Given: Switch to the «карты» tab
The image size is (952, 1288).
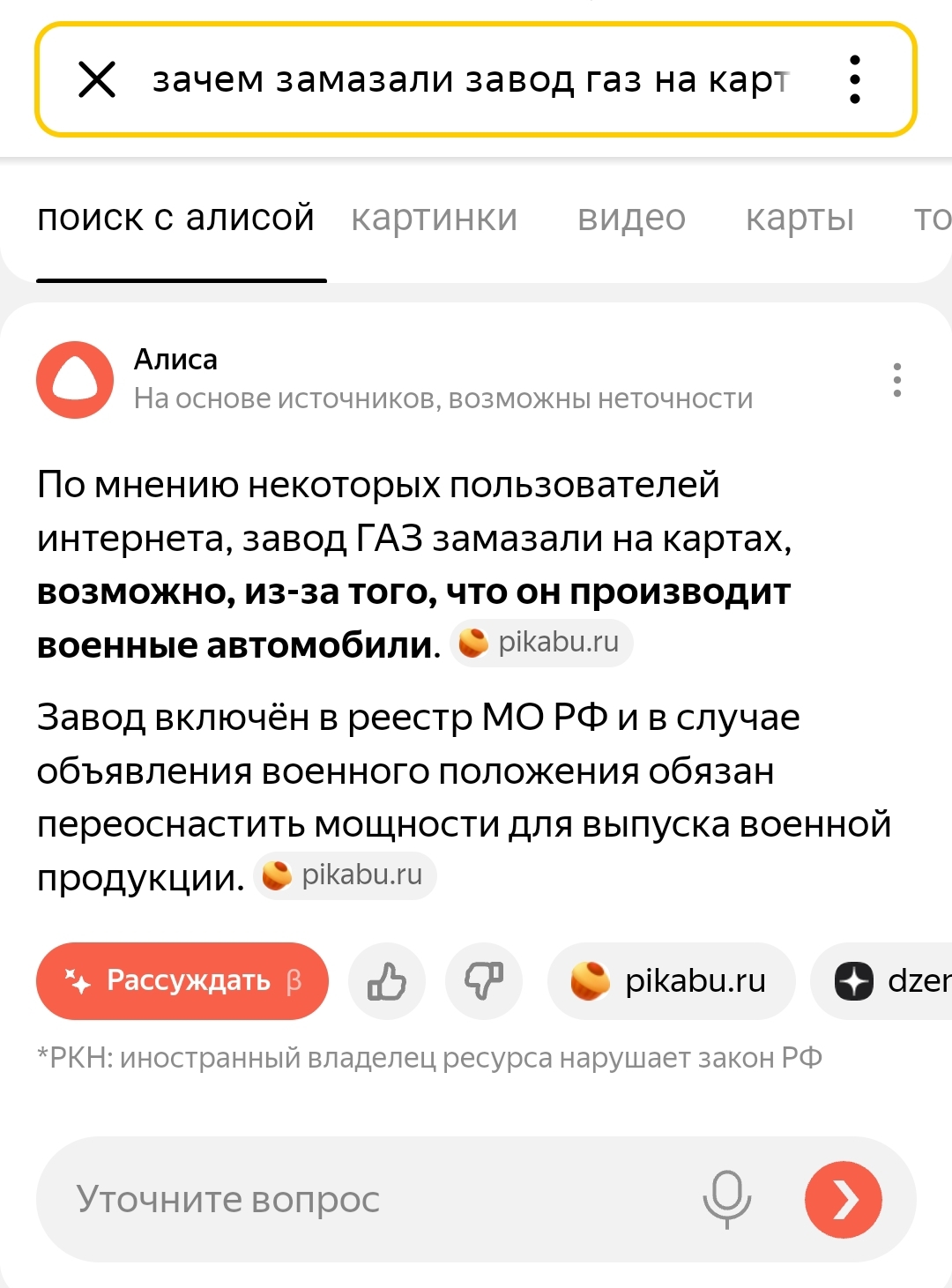Looking at the screenshot, I should coord(800,218).
